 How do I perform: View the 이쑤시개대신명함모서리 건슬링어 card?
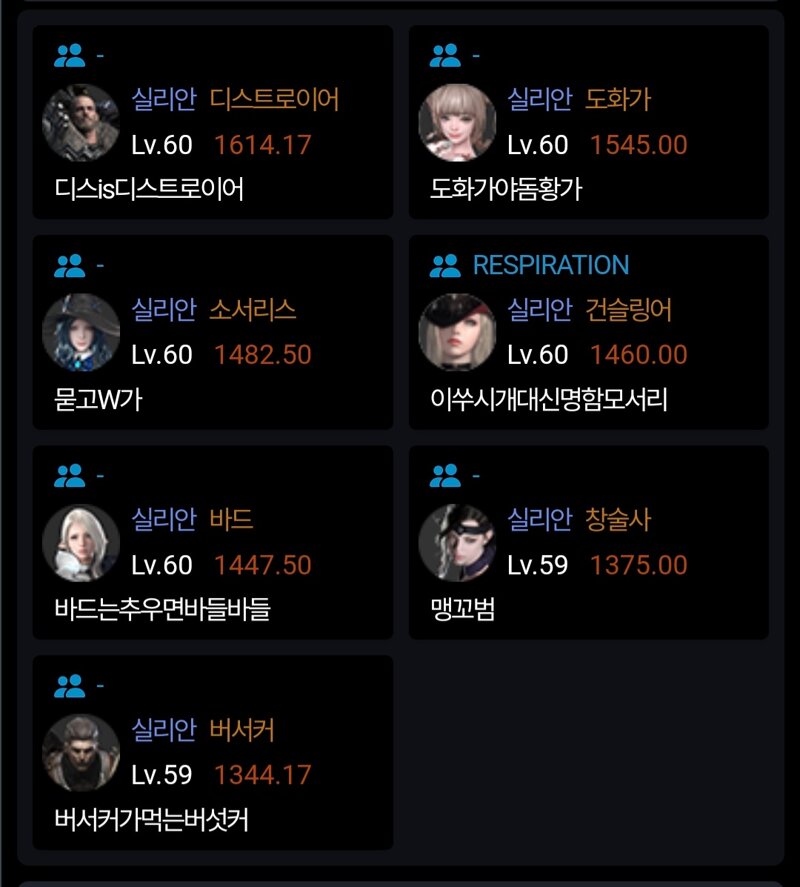coord(588,332)
